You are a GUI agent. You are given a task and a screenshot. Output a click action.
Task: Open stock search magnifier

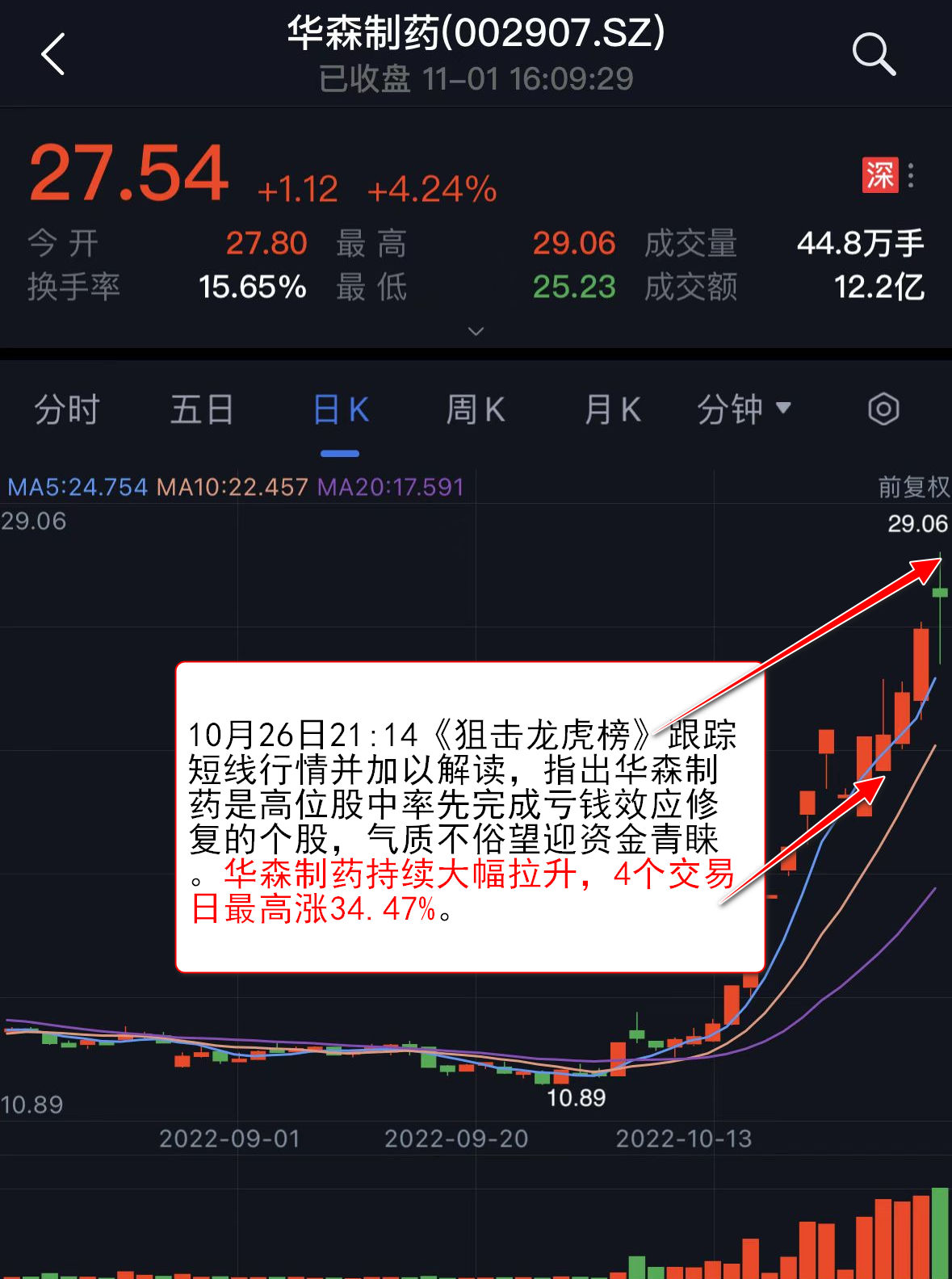pos(874,55)
